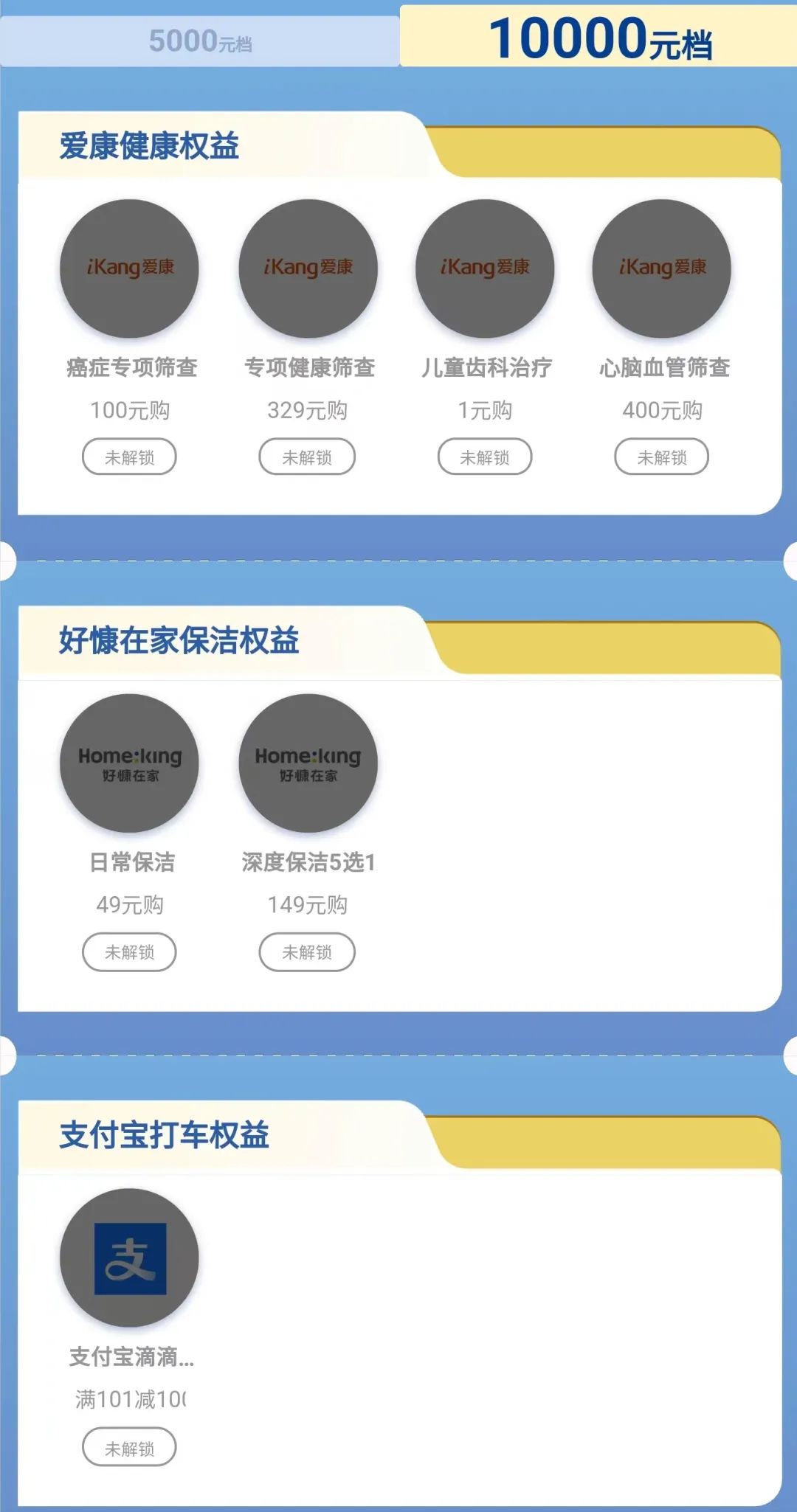This screenshot has height=1512, width=797.
Task: Open the 儿童齿科治疗 iKang benefit
Action: click(485, 268)
